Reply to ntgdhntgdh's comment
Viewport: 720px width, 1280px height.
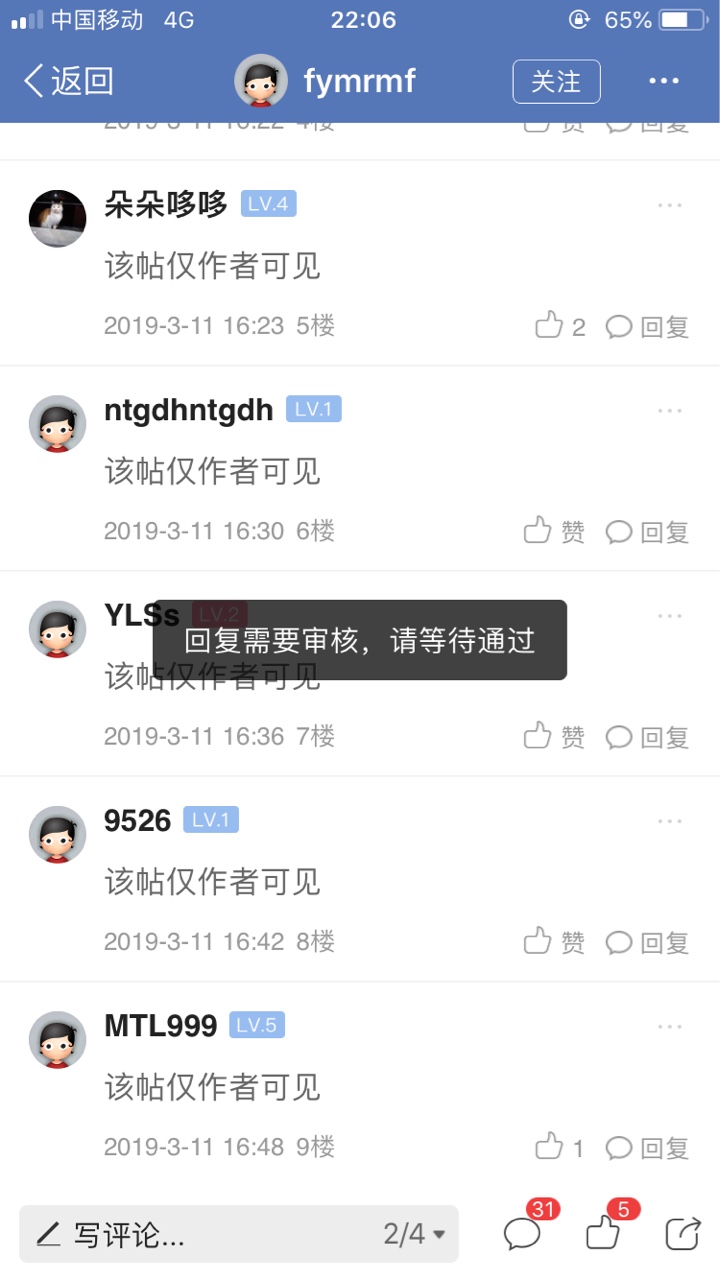point(648,531)
